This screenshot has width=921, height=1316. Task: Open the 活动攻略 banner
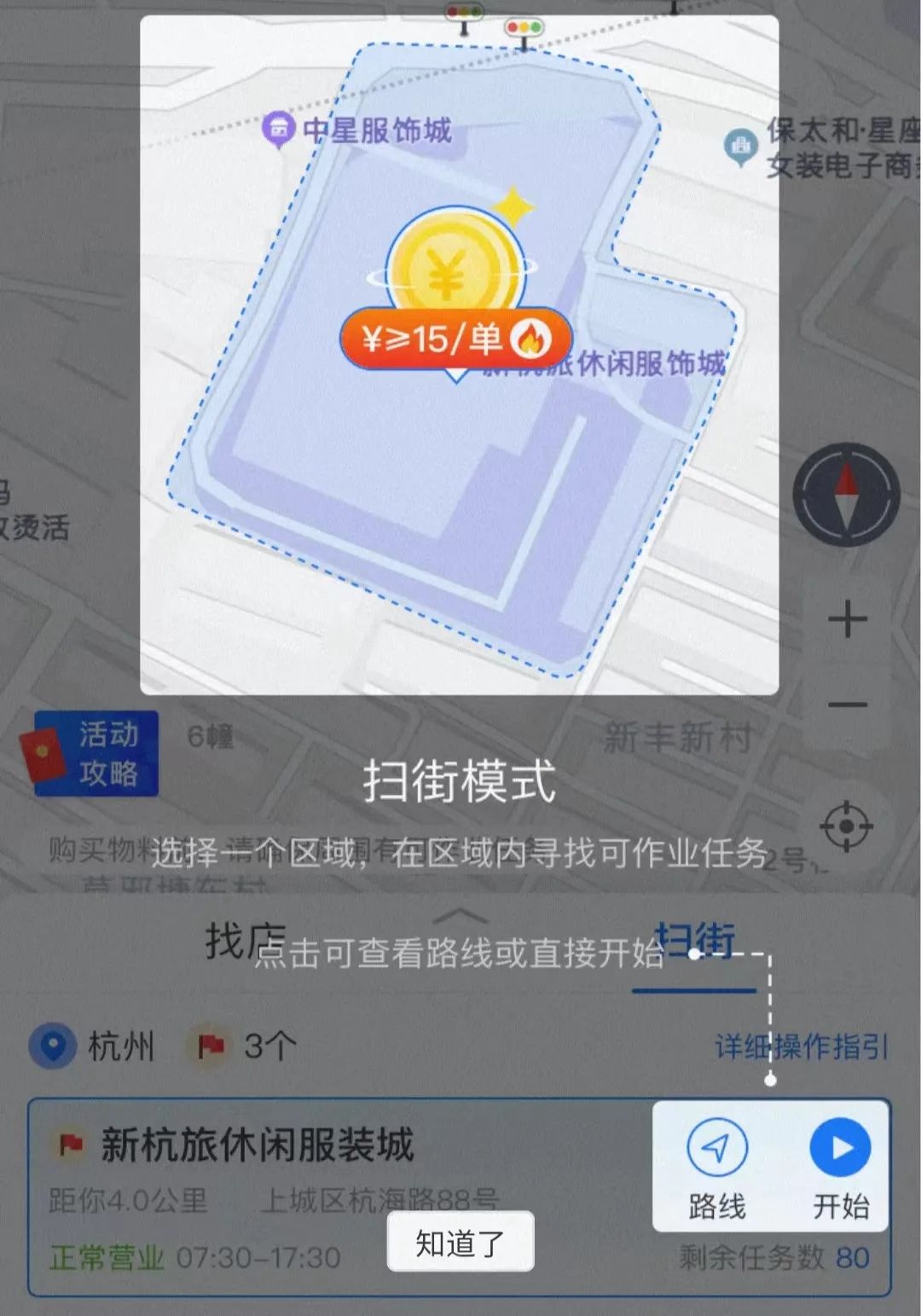(x=96, y=753)
